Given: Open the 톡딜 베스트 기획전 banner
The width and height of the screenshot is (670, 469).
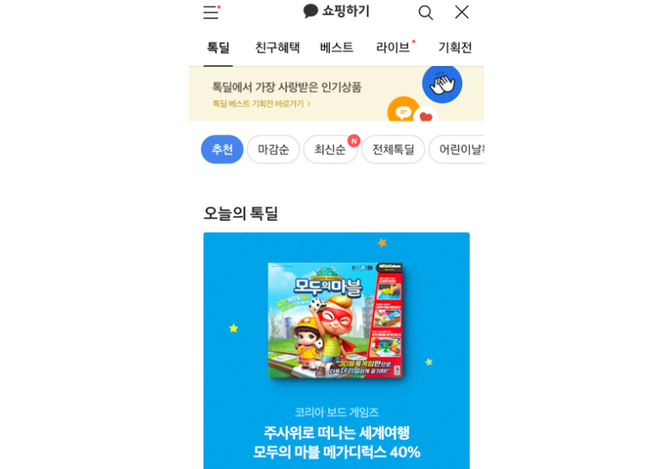Looking at the screenshot, I should click(x=300, y=94).
